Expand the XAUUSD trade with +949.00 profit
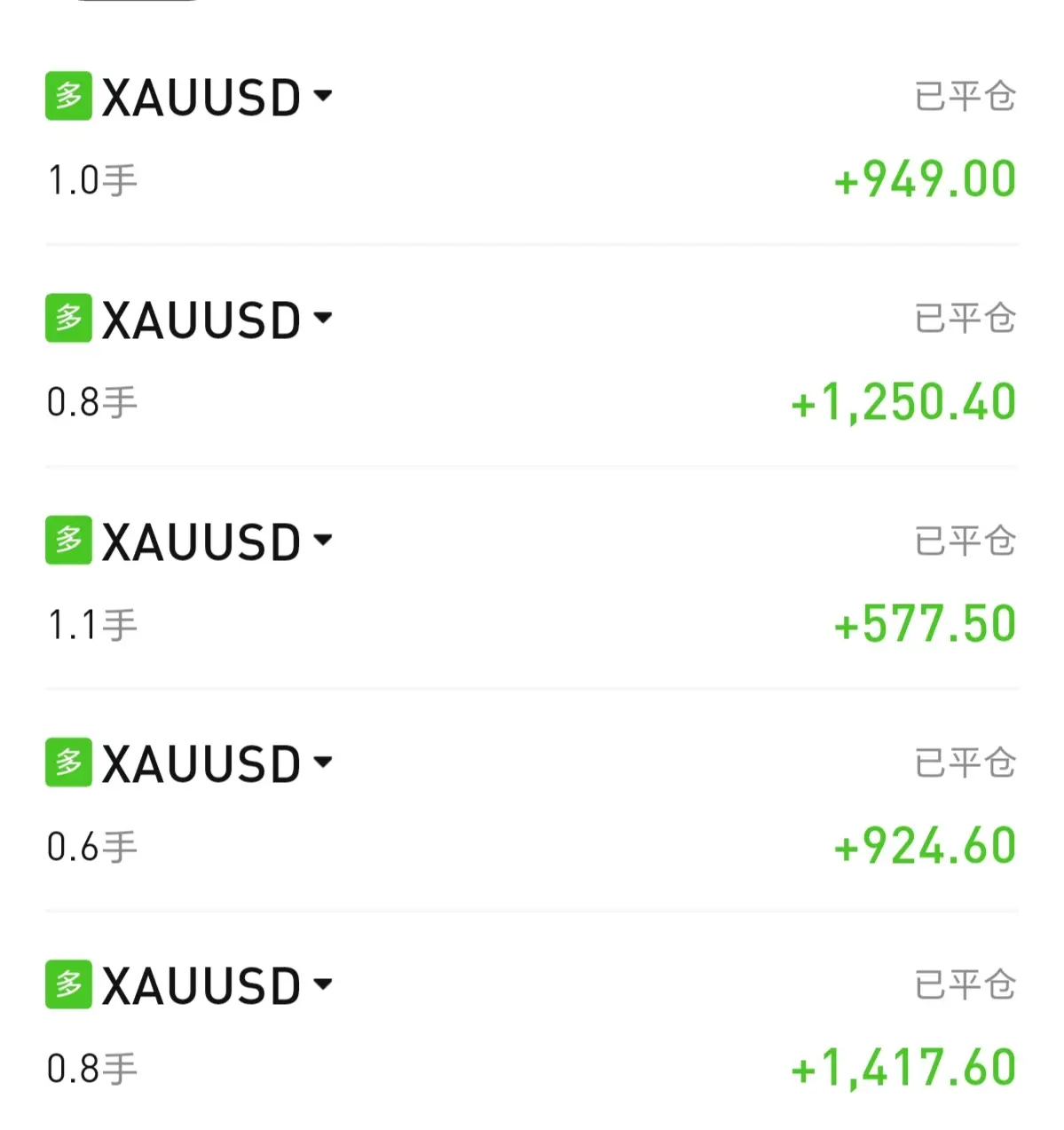This screenshot has height=1130, width=1064. click(x=323, y=96)
